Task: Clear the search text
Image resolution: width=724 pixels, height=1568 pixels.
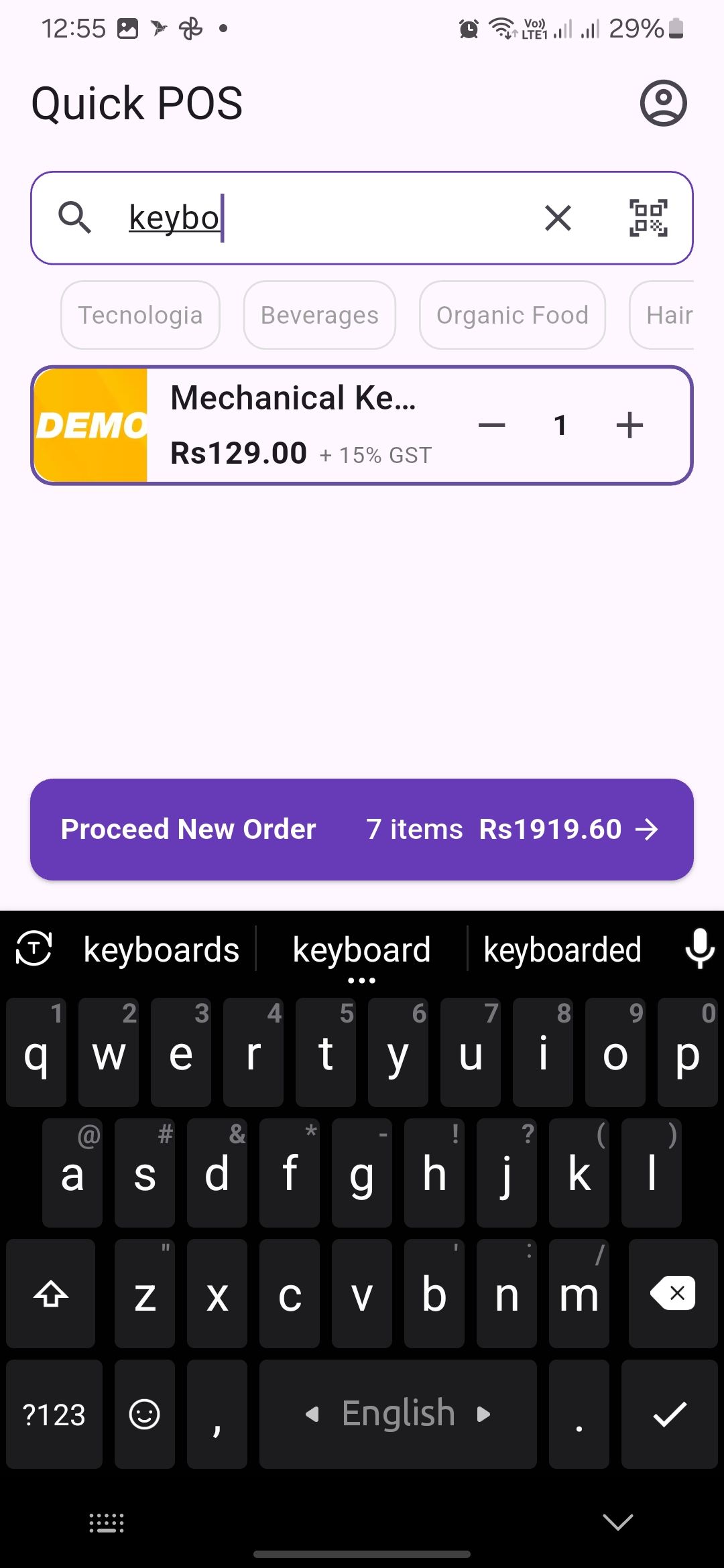Action: (x=558, y=218)
